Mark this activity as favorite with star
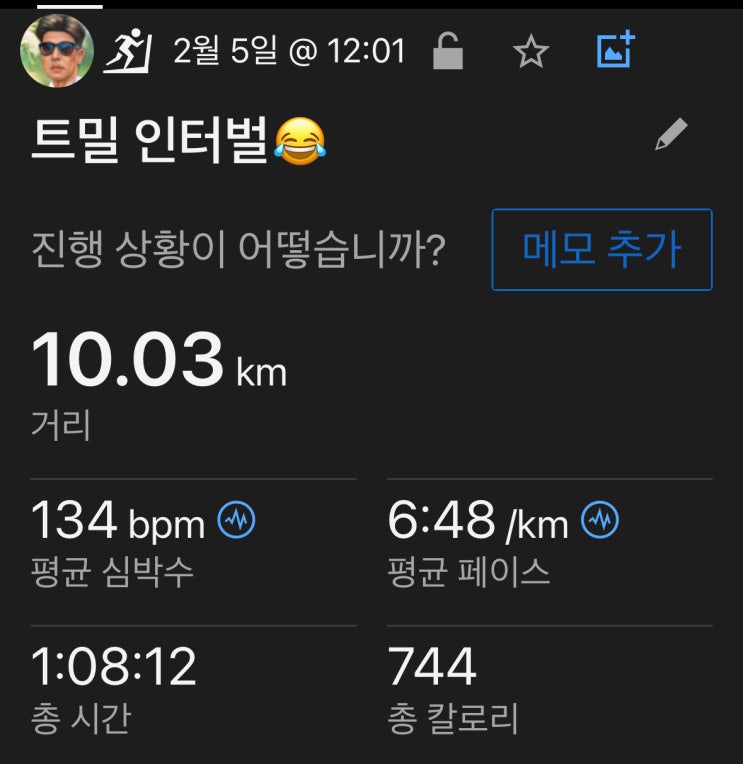The height and width of the screenshot is (764, 743). coord(531,51)
